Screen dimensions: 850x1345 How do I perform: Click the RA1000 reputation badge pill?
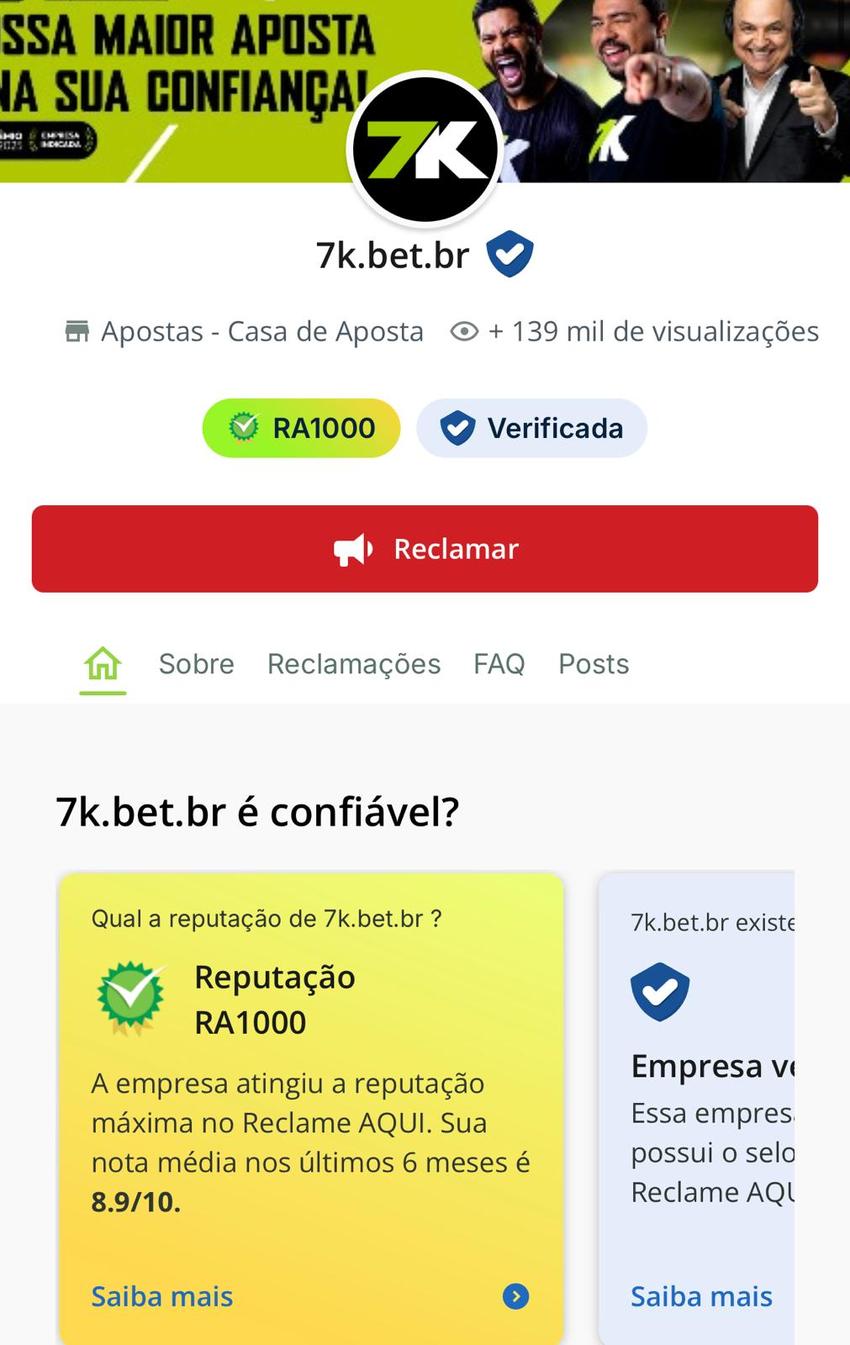pyautogui.click(x=300, y=427)
